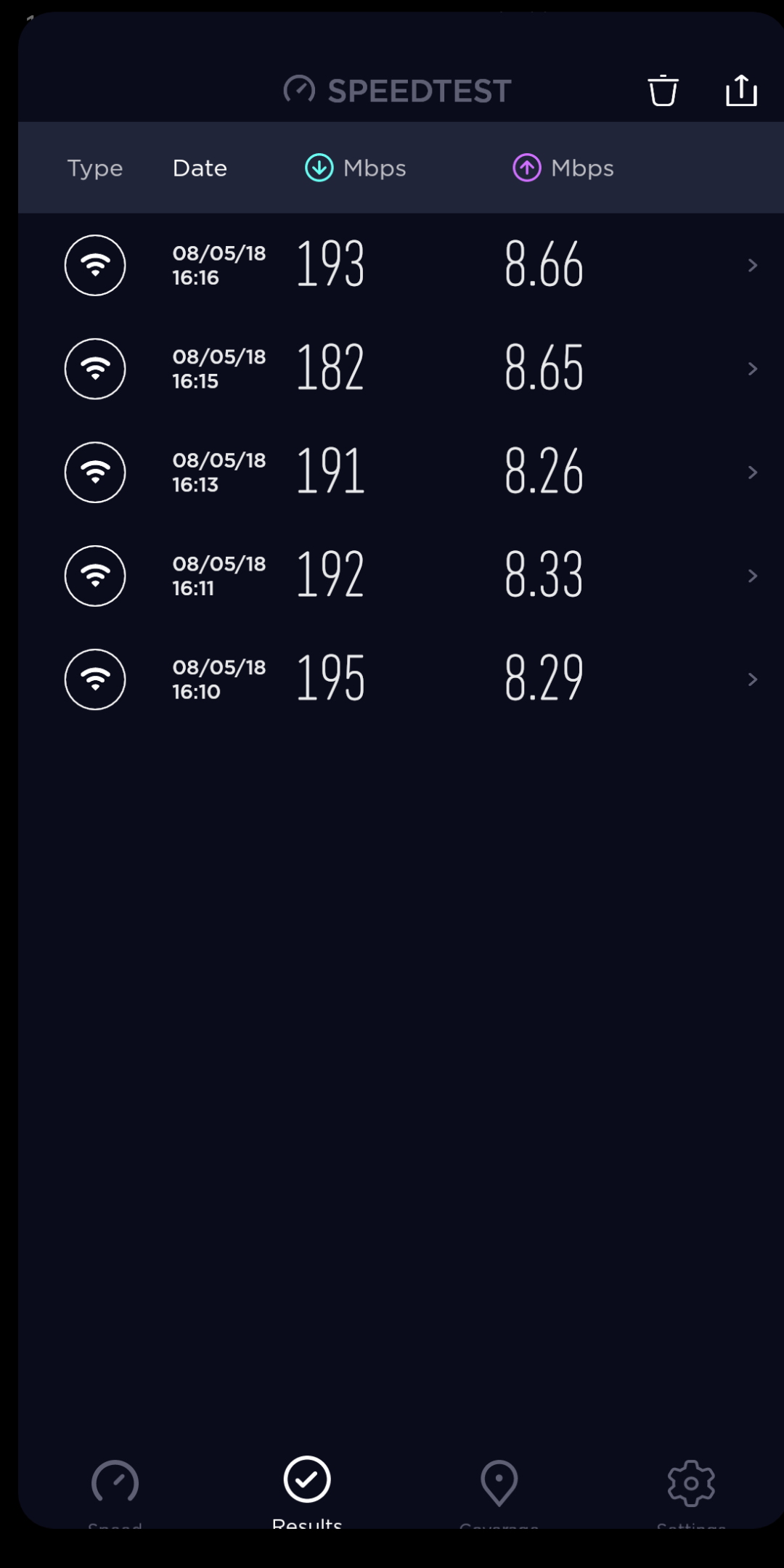
Task: Sort by upload Mbps column
Action: [563, 168]
